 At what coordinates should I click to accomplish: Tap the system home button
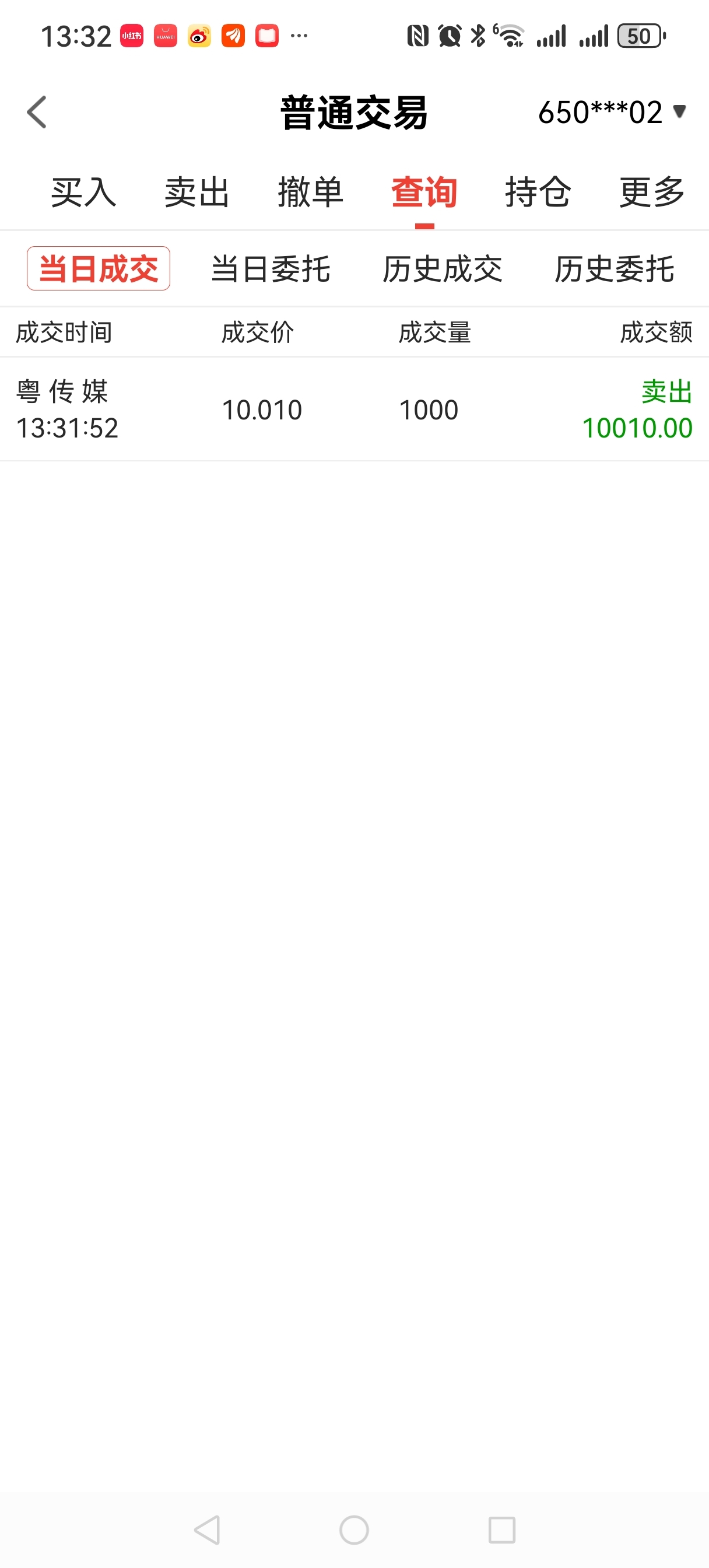coord(354,1529)
